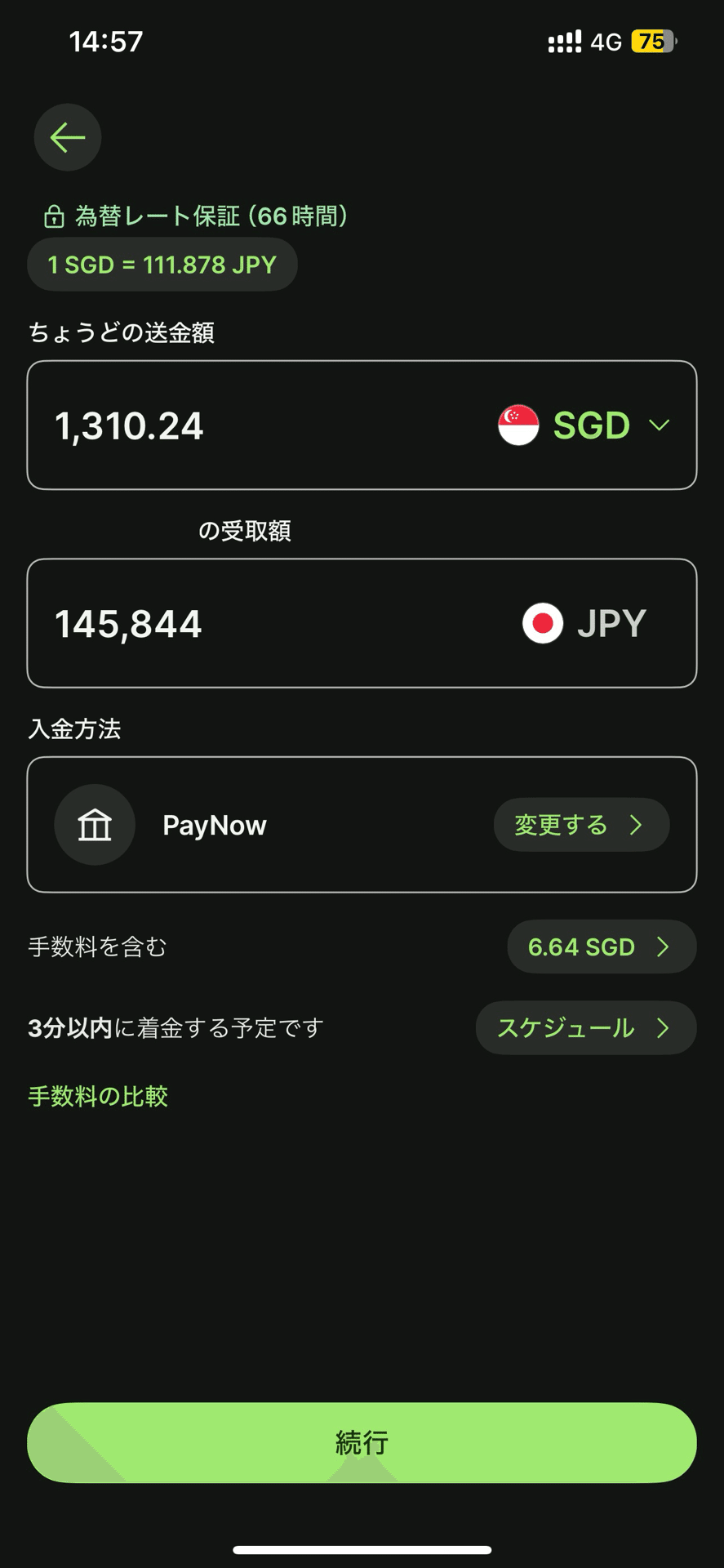Open the 手数料の比較 fee comparison link
This screenshot has height=1568, width=724.
point(97,1097)
